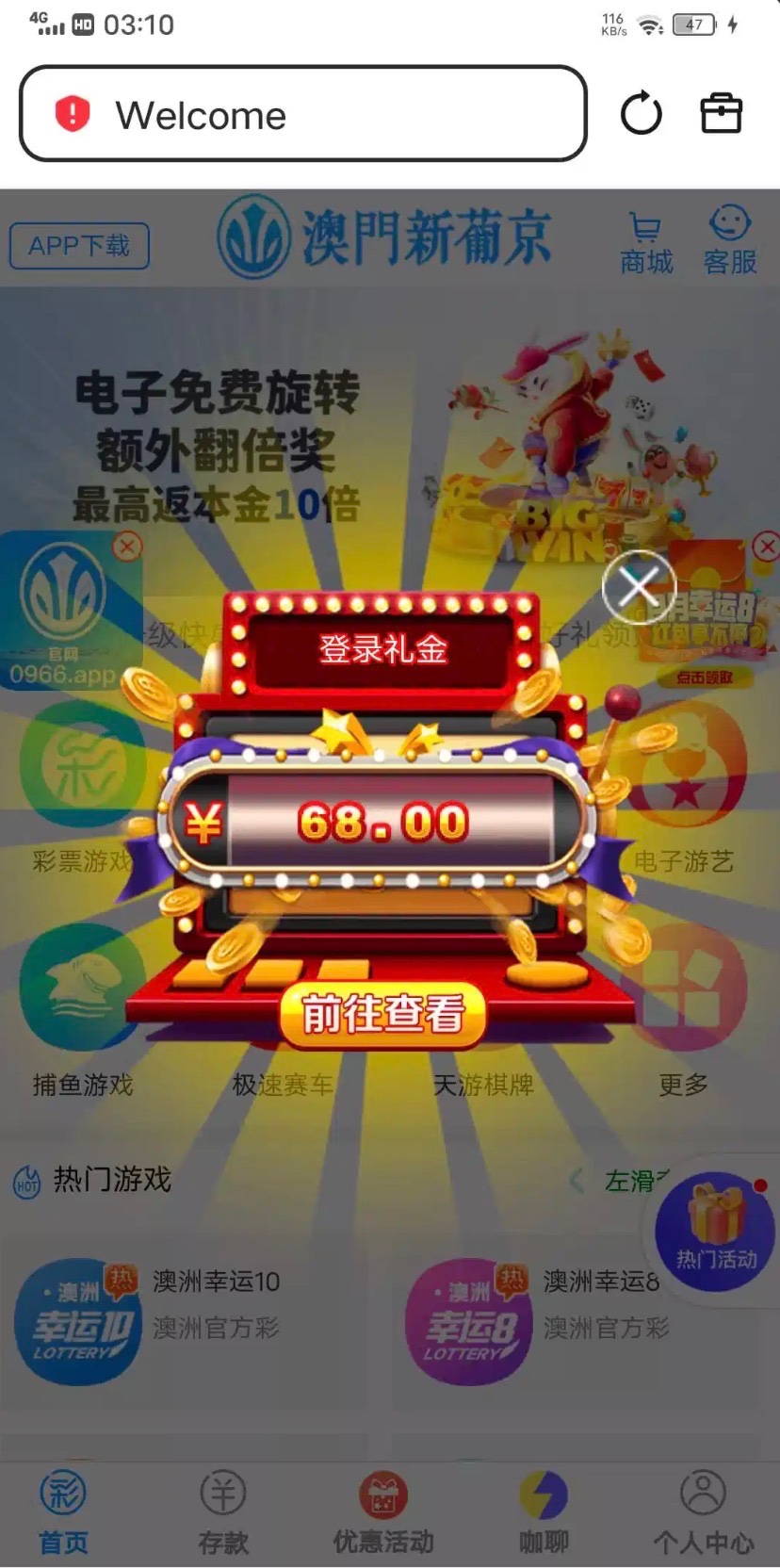Image resolution: width=780 pixels, height=1568 pixels.
Task: Close the 0966.app floating badge
Action: point(127,547)
